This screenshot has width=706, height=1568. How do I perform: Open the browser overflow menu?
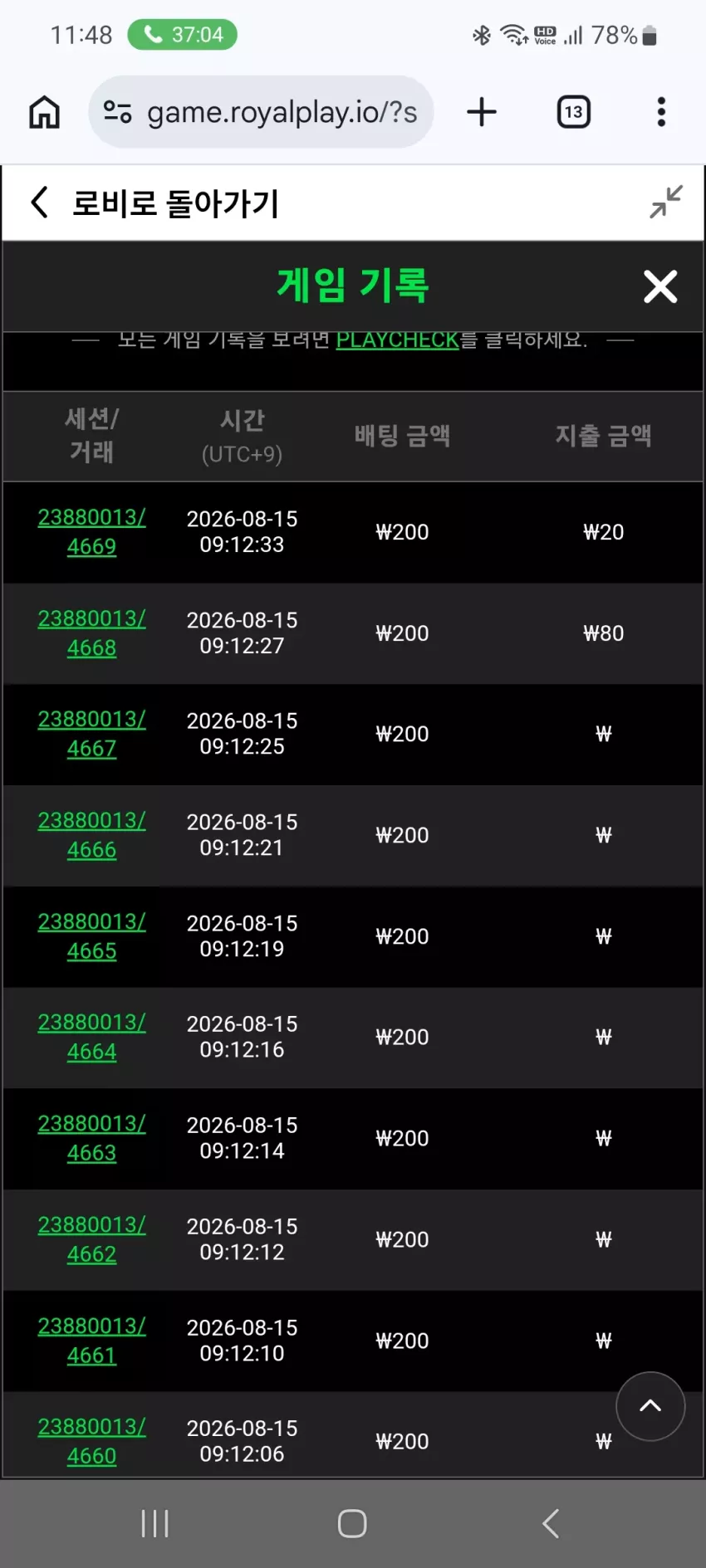[x=661, y=112]
